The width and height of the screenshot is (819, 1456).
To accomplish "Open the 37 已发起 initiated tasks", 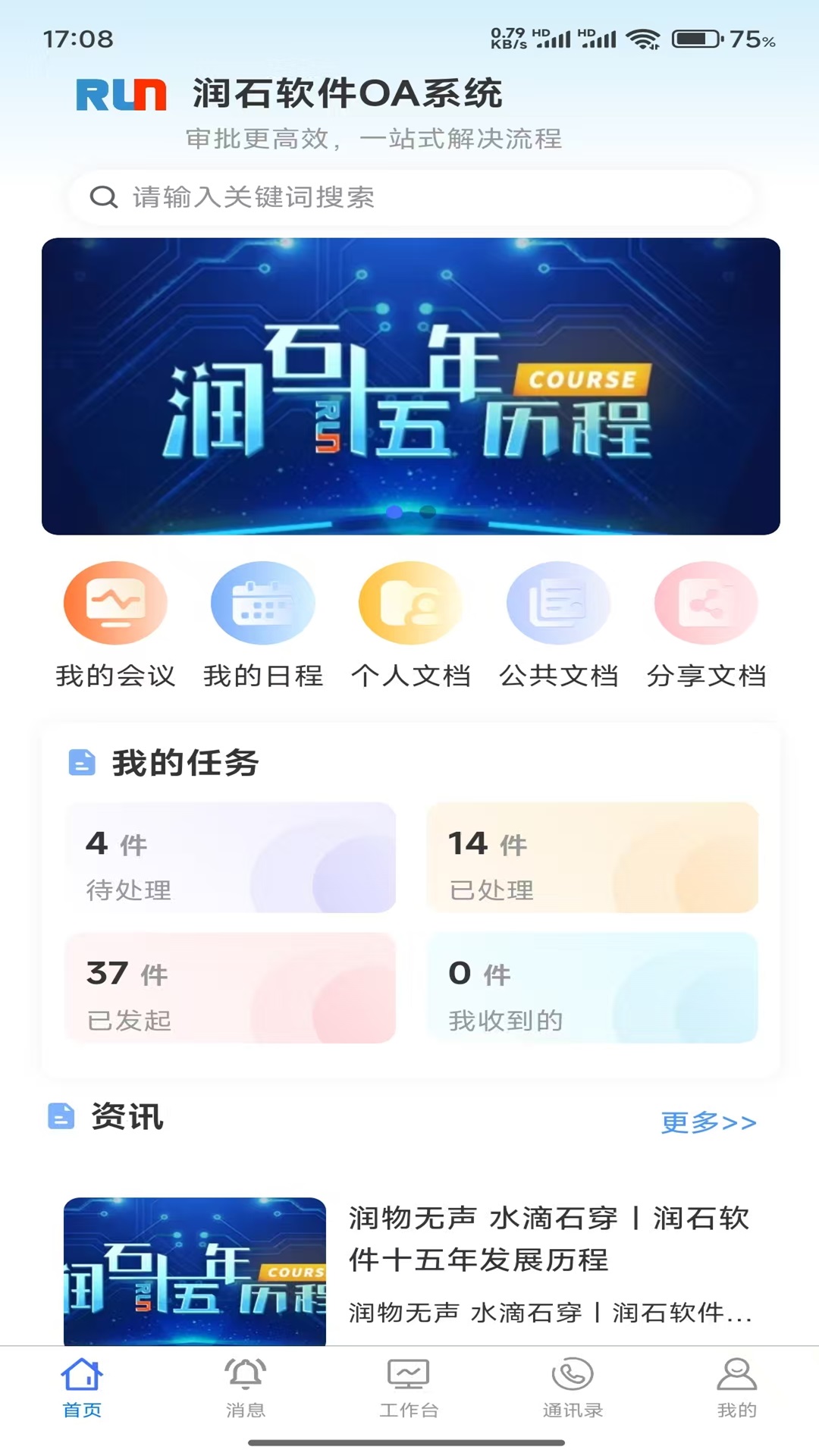I will tap(231, 987).
